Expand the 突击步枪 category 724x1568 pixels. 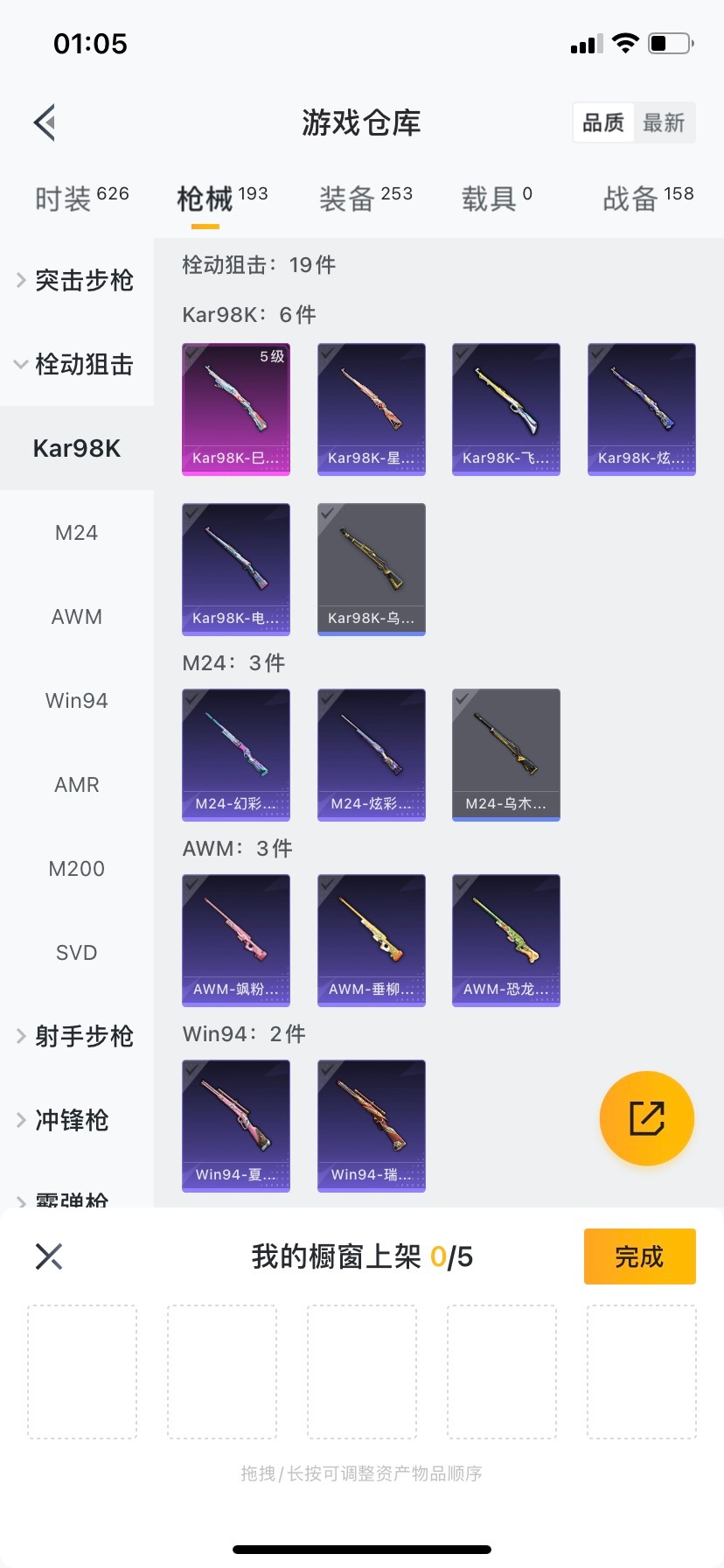pos(77,280)
